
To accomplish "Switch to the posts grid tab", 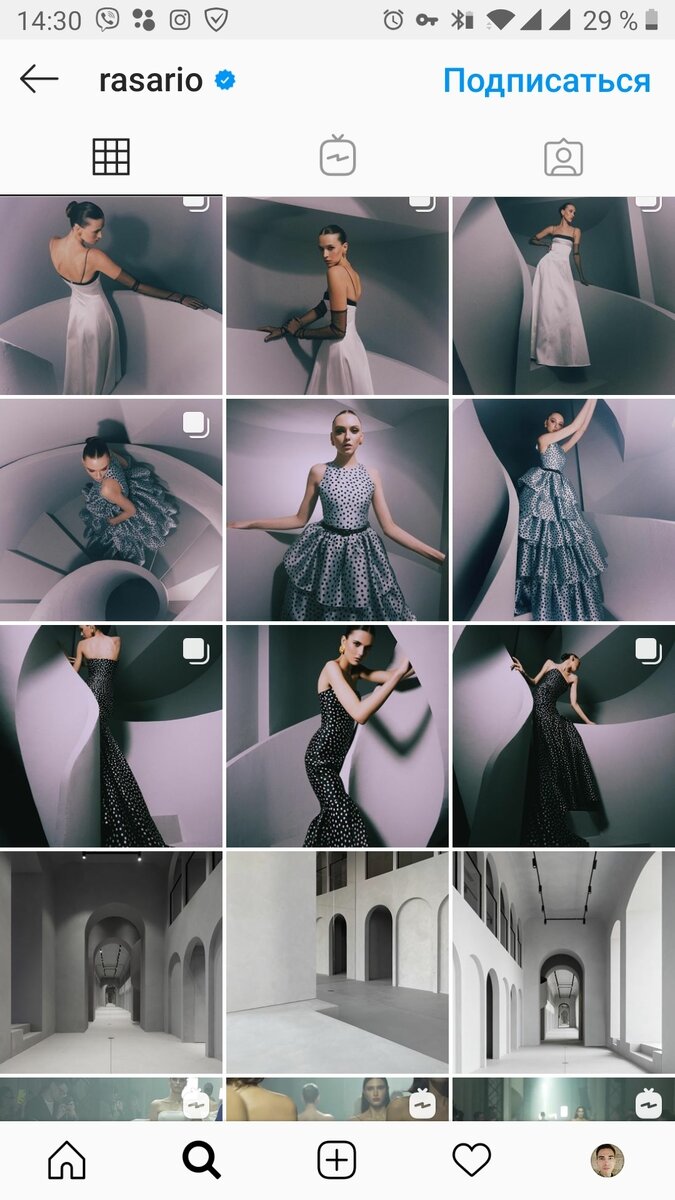I will click(x=111, y=157).
